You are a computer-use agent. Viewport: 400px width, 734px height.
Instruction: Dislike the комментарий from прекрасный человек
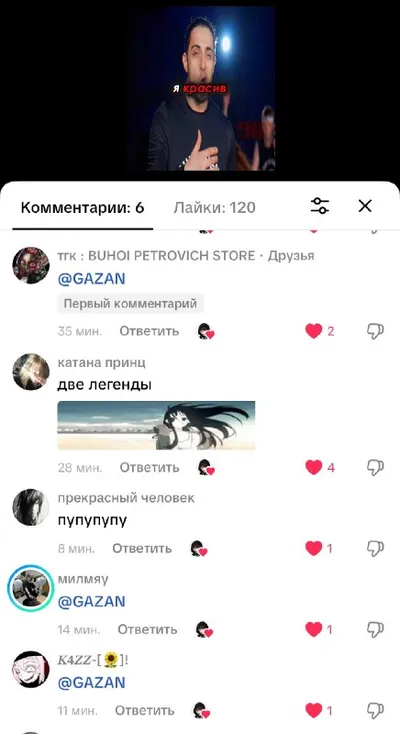pyautogui.click(x=375, y=548)
